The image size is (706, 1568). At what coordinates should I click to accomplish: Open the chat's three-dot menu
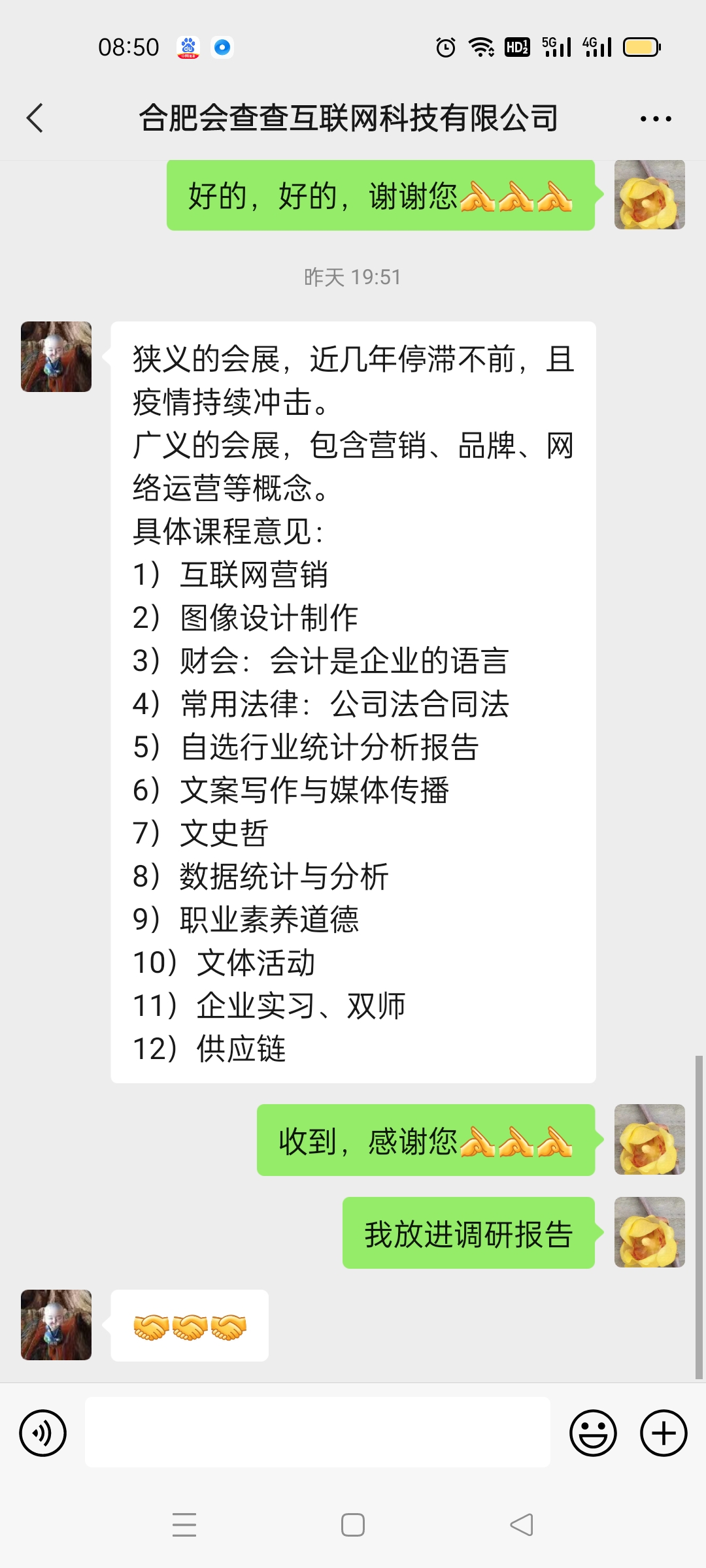pos(656,119)
